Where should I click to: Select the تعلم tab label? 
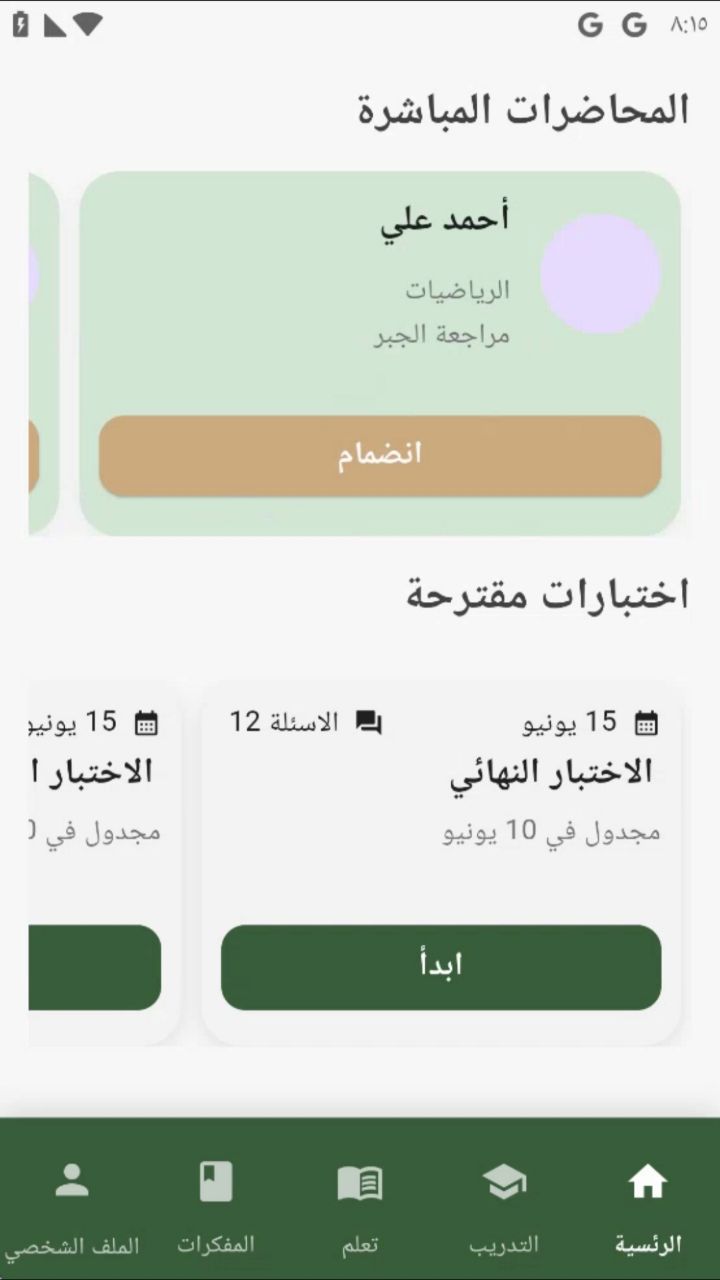point(357,1245)
